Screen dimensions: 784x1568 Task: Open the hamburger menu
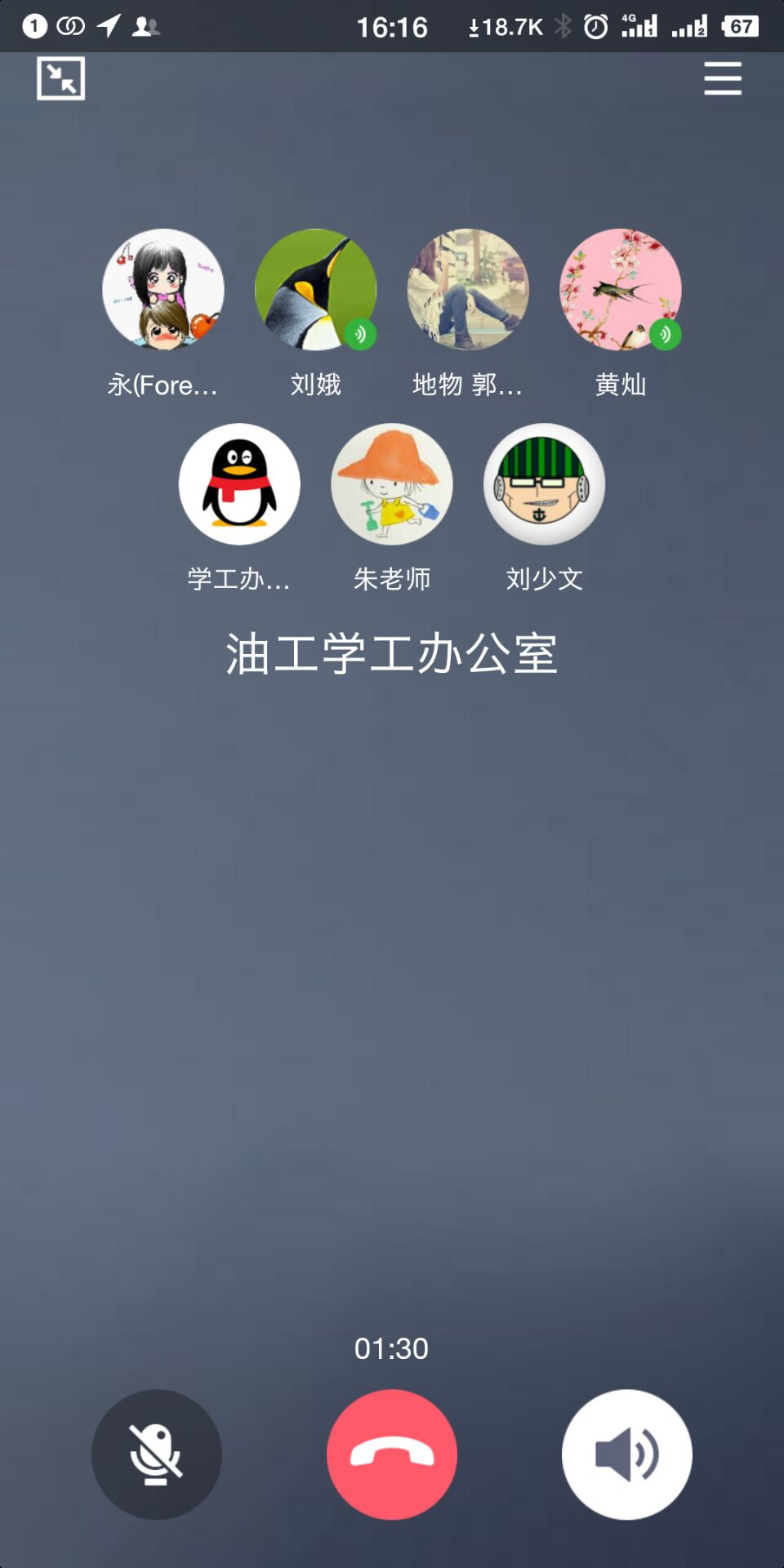[723, 78]
